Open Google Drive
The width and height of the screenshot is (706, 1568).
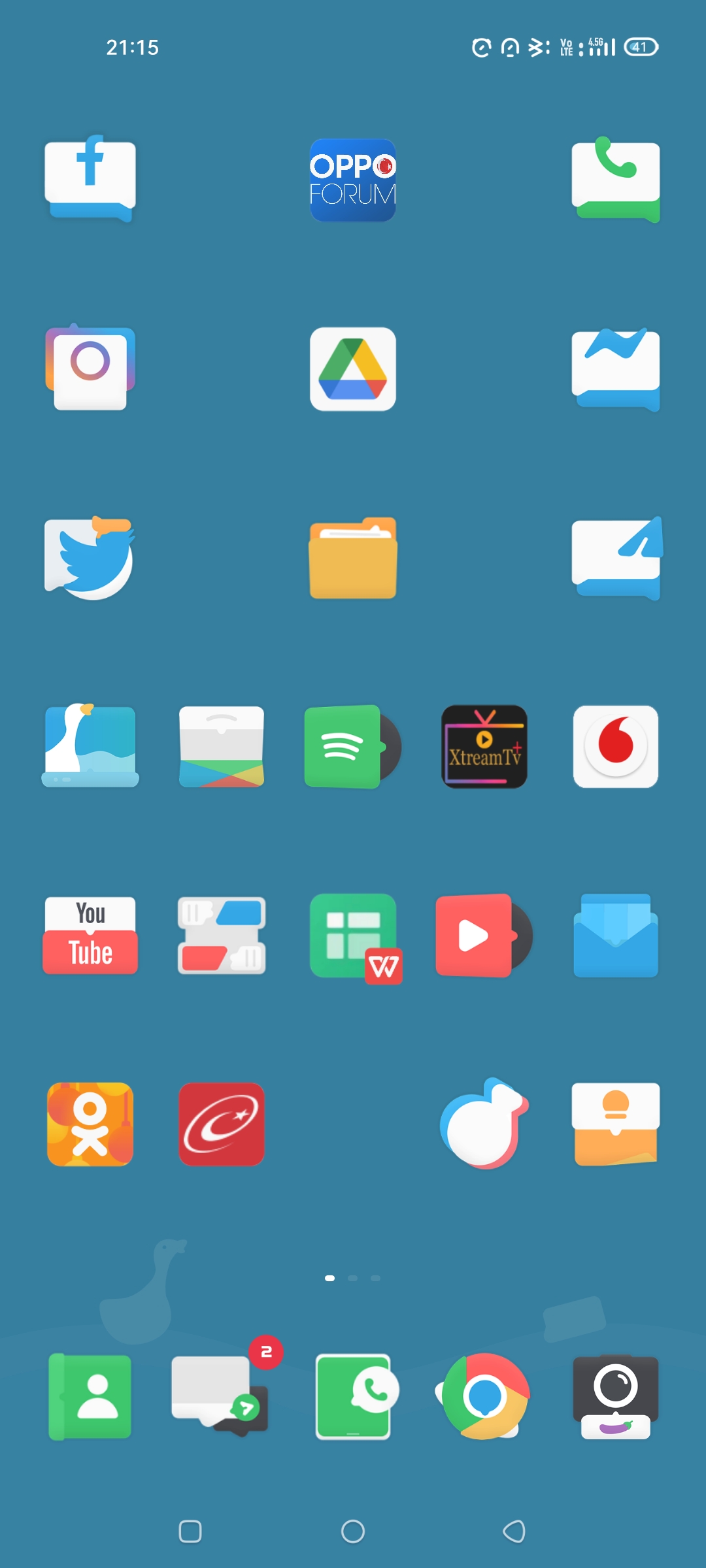coord(353,369)
